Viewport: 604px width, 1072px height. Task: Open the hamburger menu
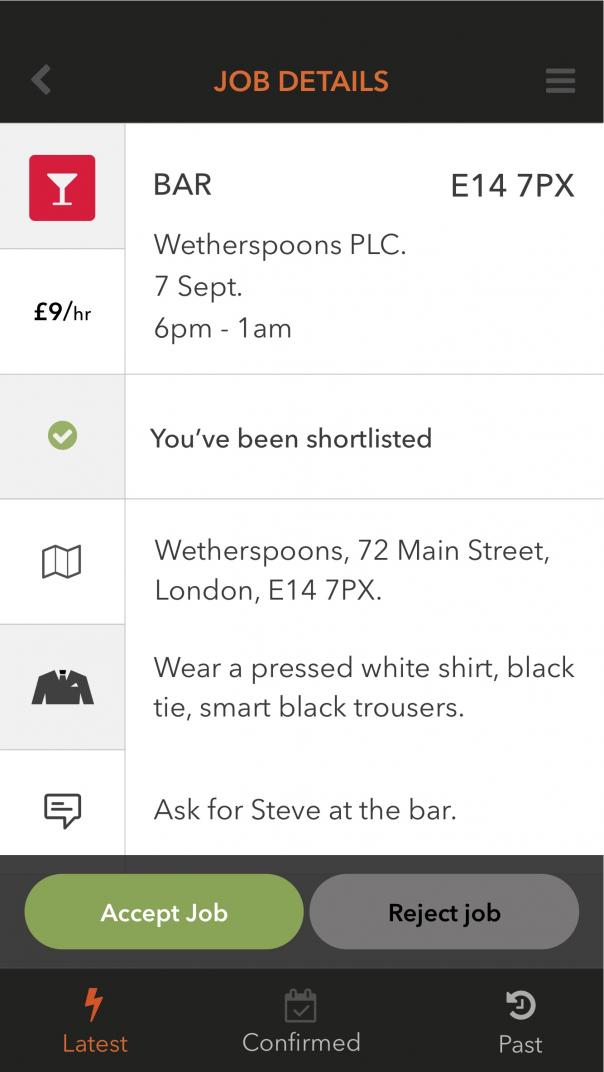[x=560, y=81]
